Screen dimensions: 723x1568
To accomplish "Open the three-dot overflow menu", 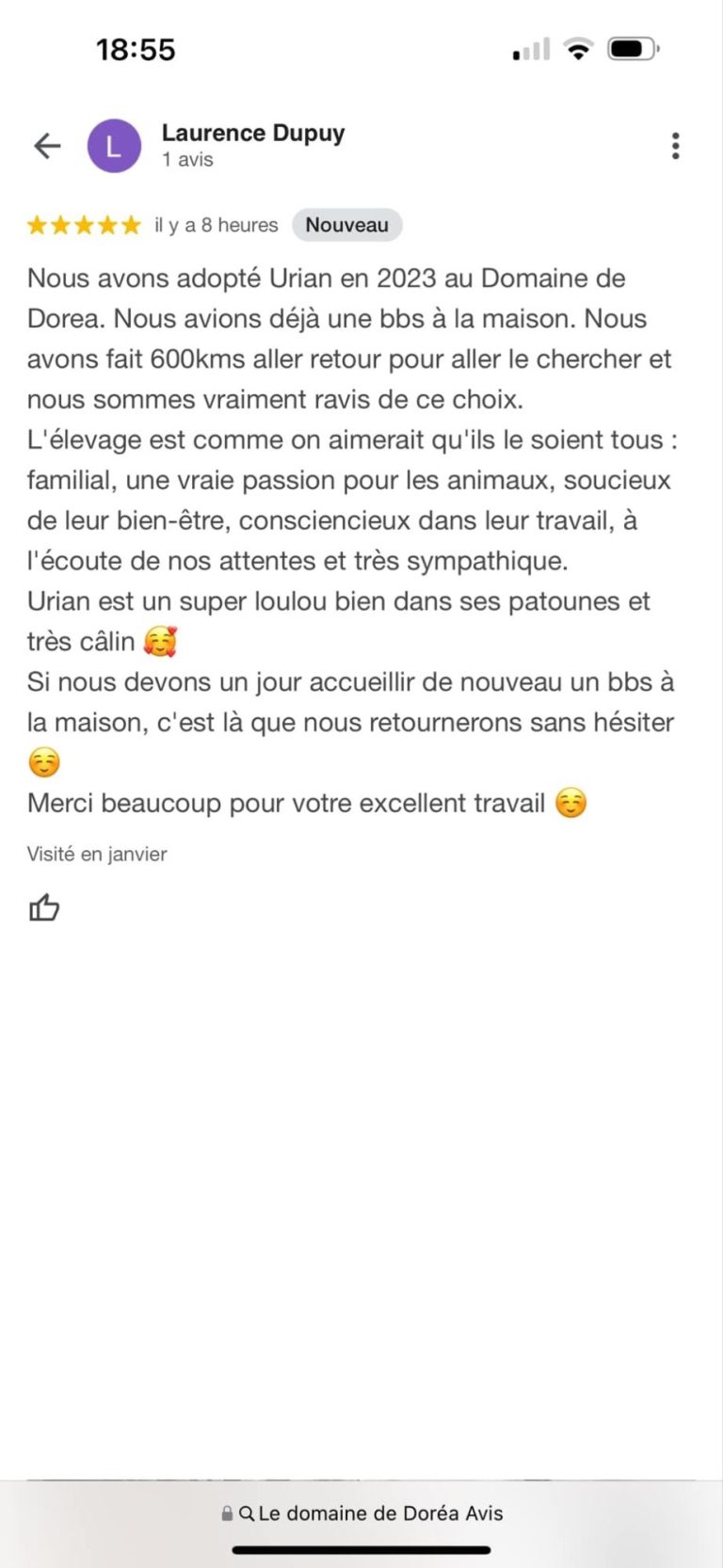I will tap(675, 146).
